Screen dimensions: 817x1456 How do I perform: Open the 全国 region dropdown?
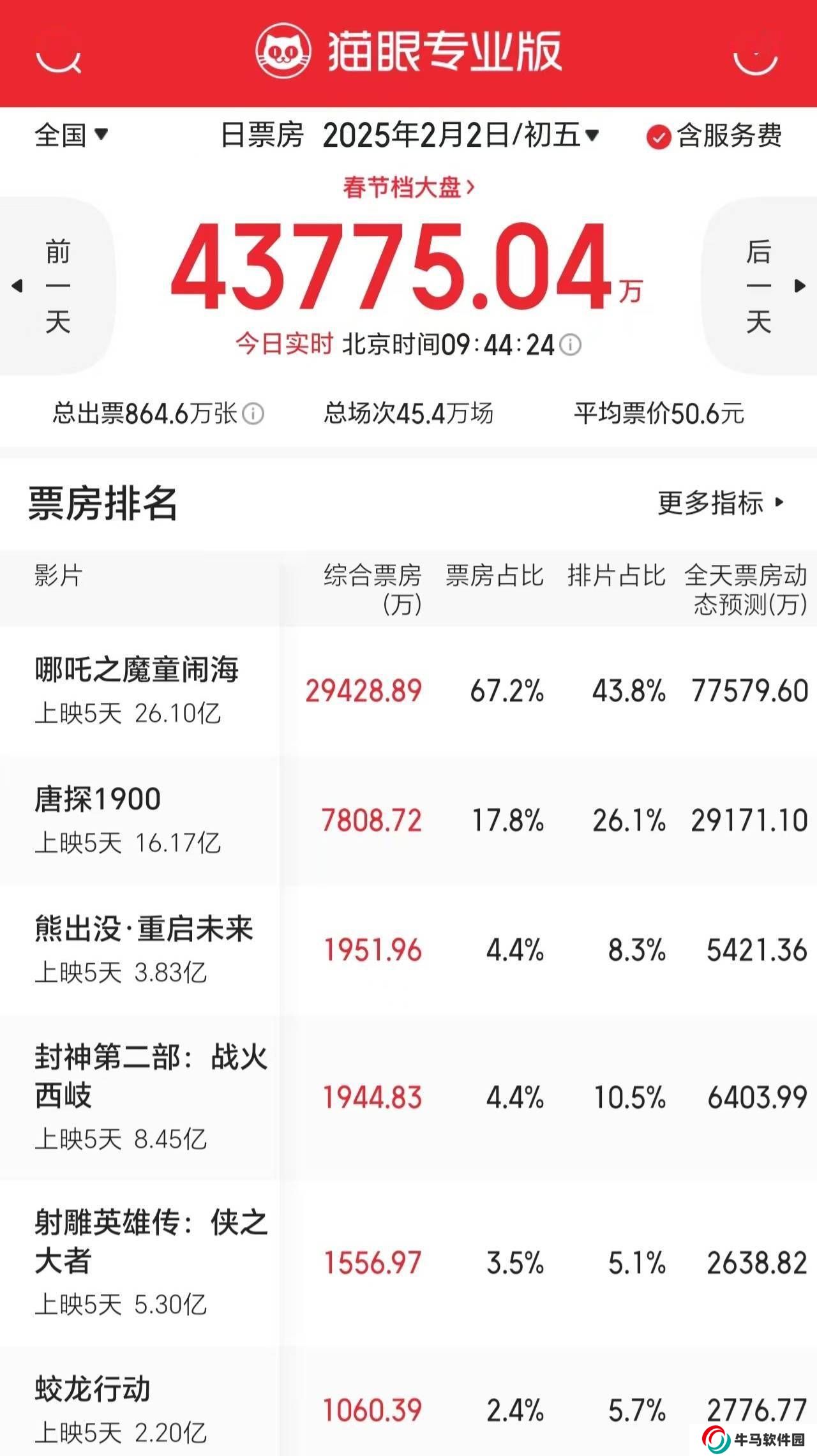coord(71,135)
